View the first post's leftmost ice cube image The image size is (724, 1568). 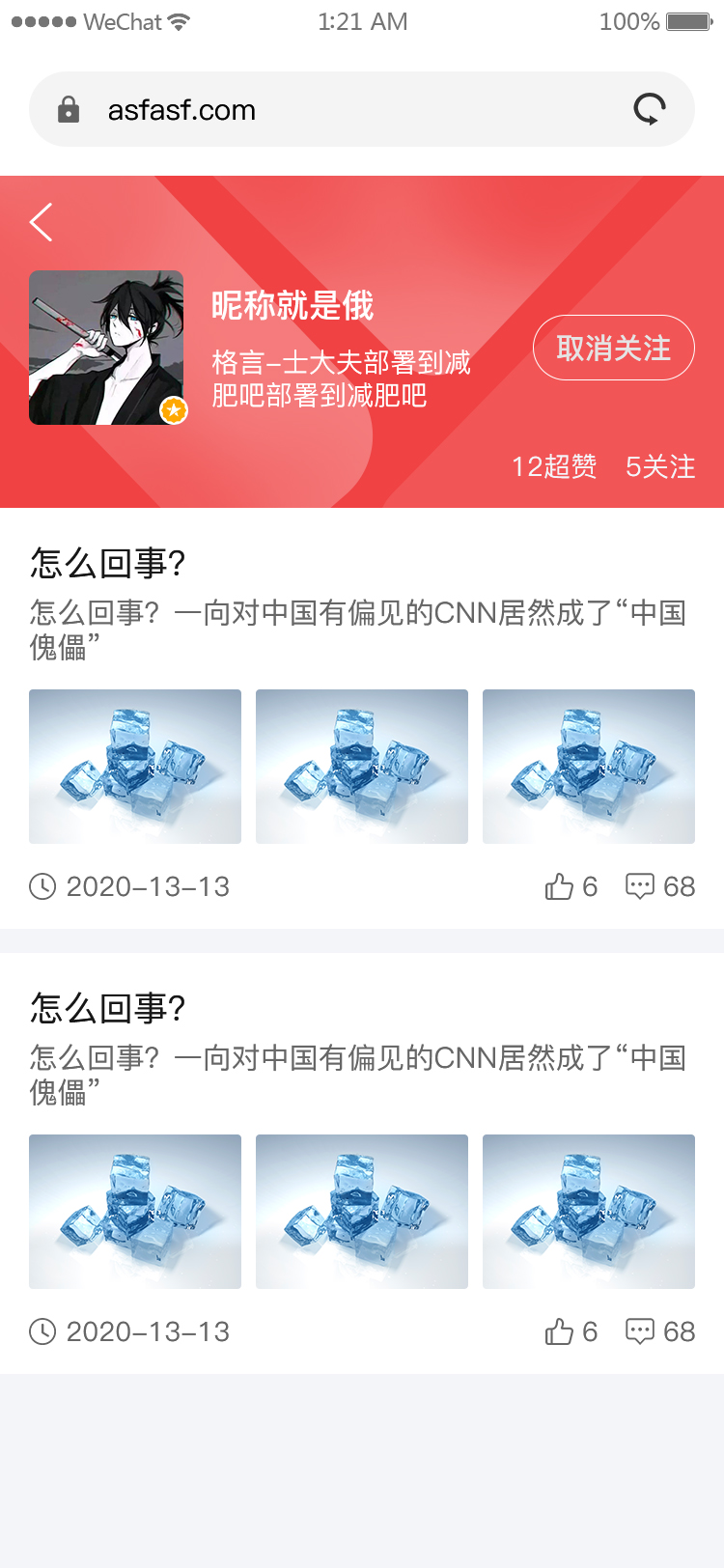tap(135, 767)
